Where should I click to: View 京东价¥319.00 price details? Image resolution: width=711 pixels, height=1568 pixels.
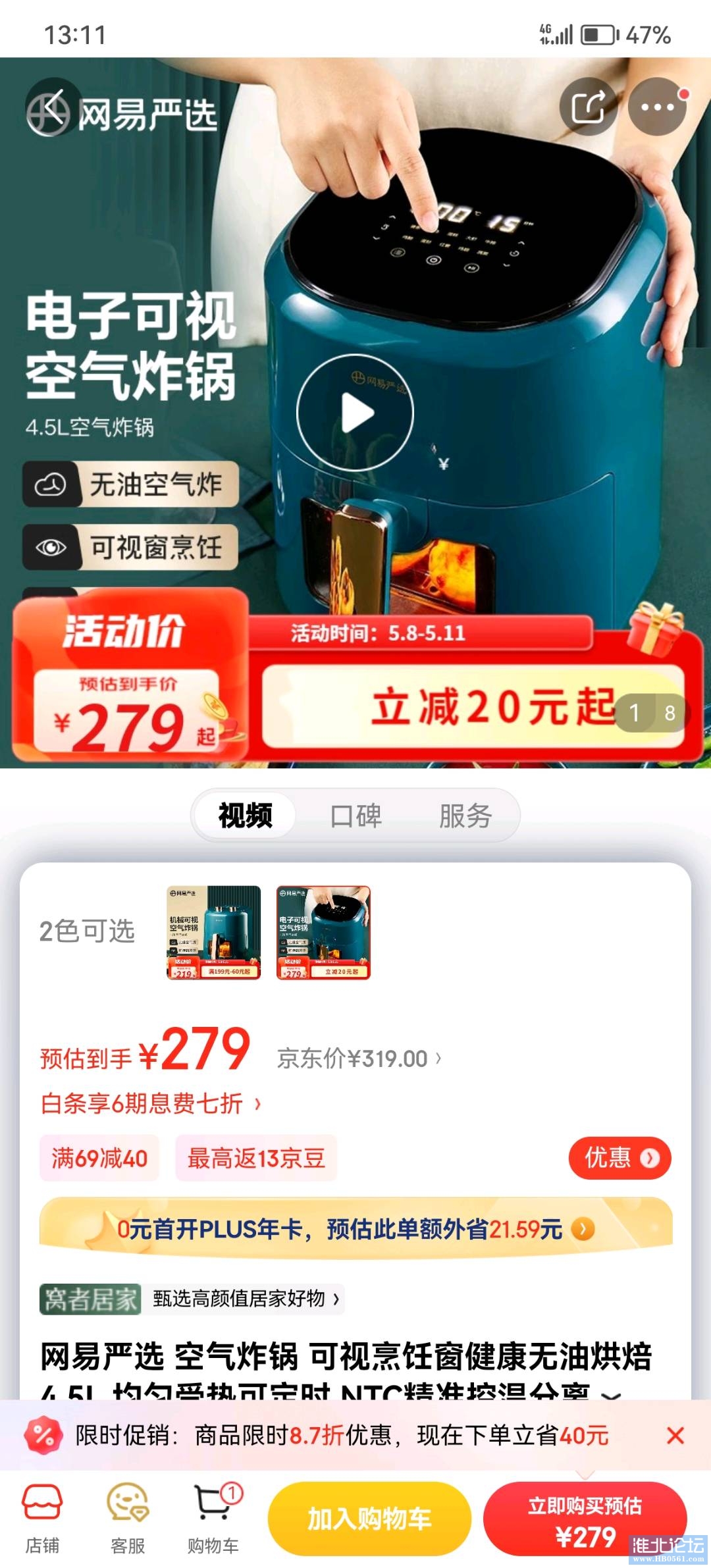pos(359,1058)
